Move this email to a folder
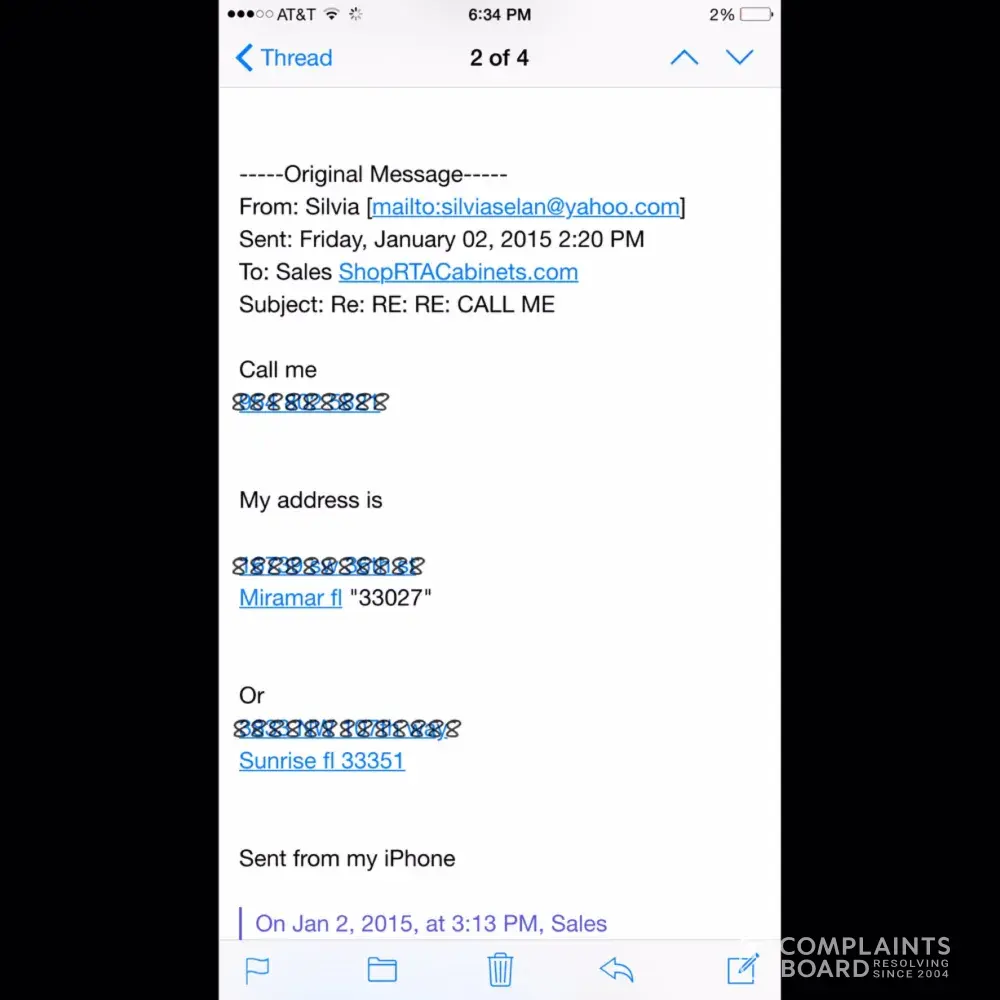The height and width of the screenshot is (1000, 1000). pyautogui.click(x=382, y=969)
